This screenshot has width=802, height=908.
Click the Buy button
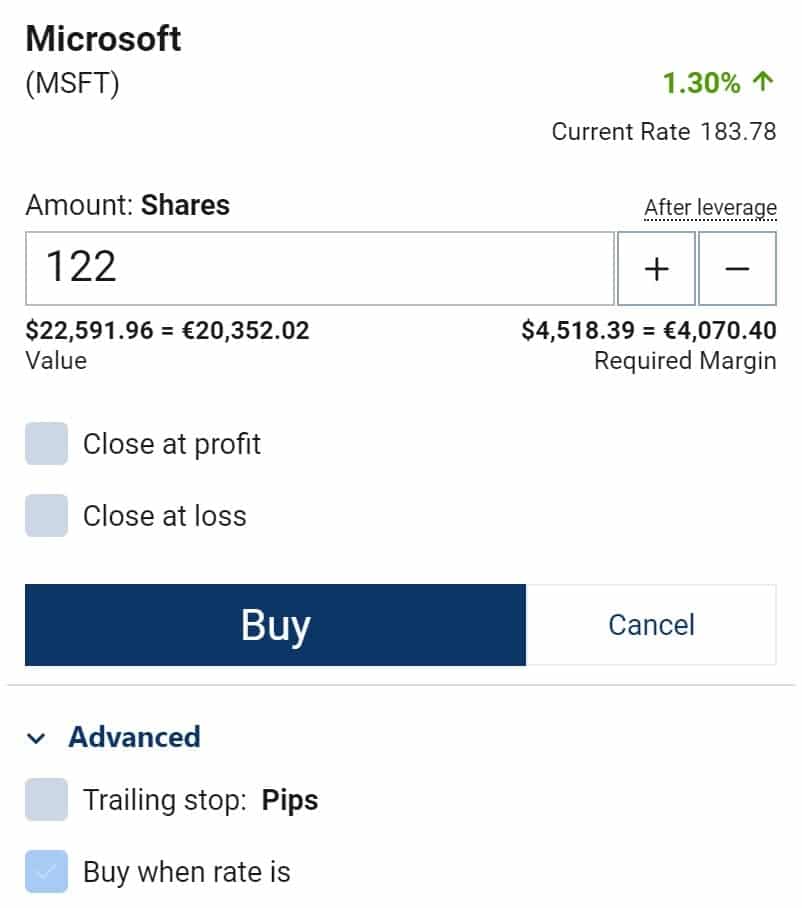[276, 625]
